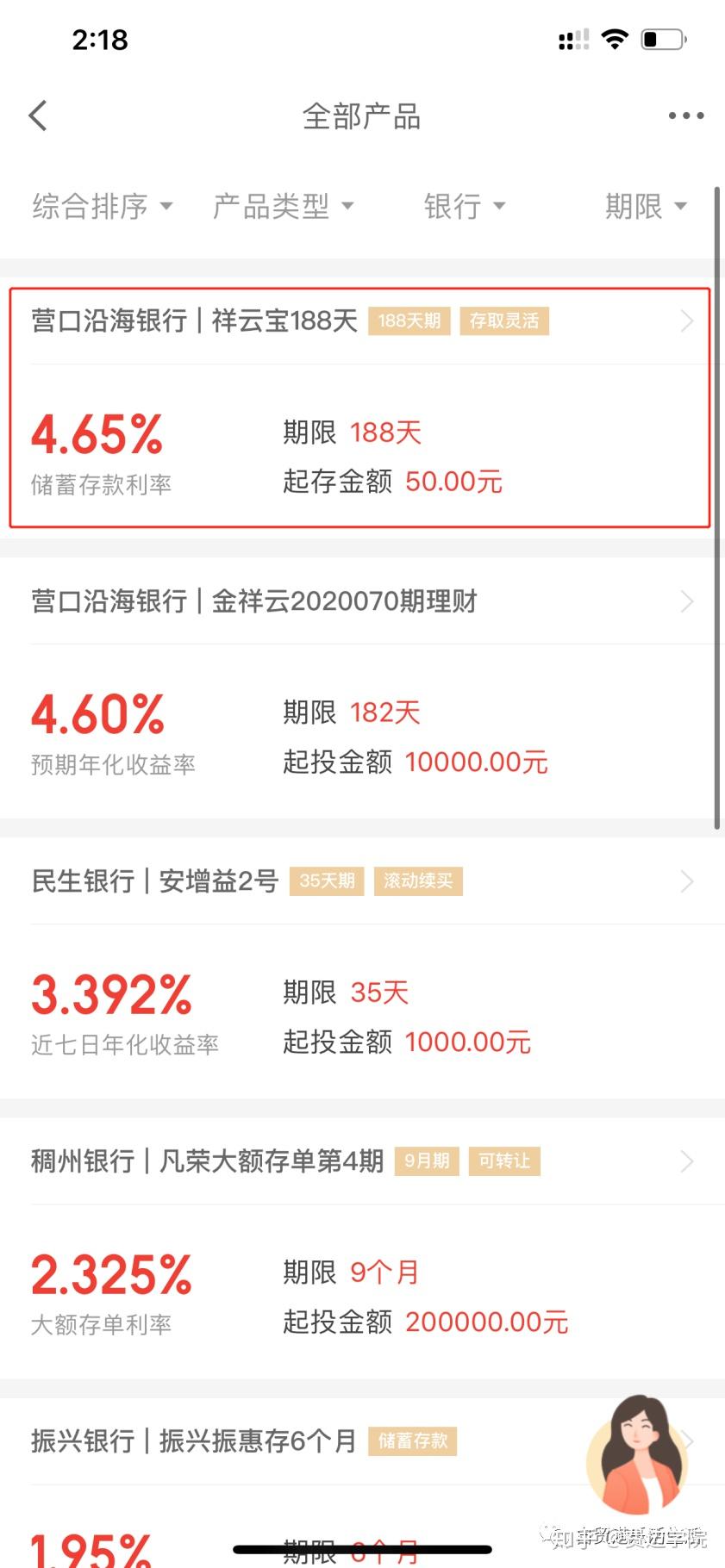Expand the 综合排序 sort dropdown

[x=103, y=206]
